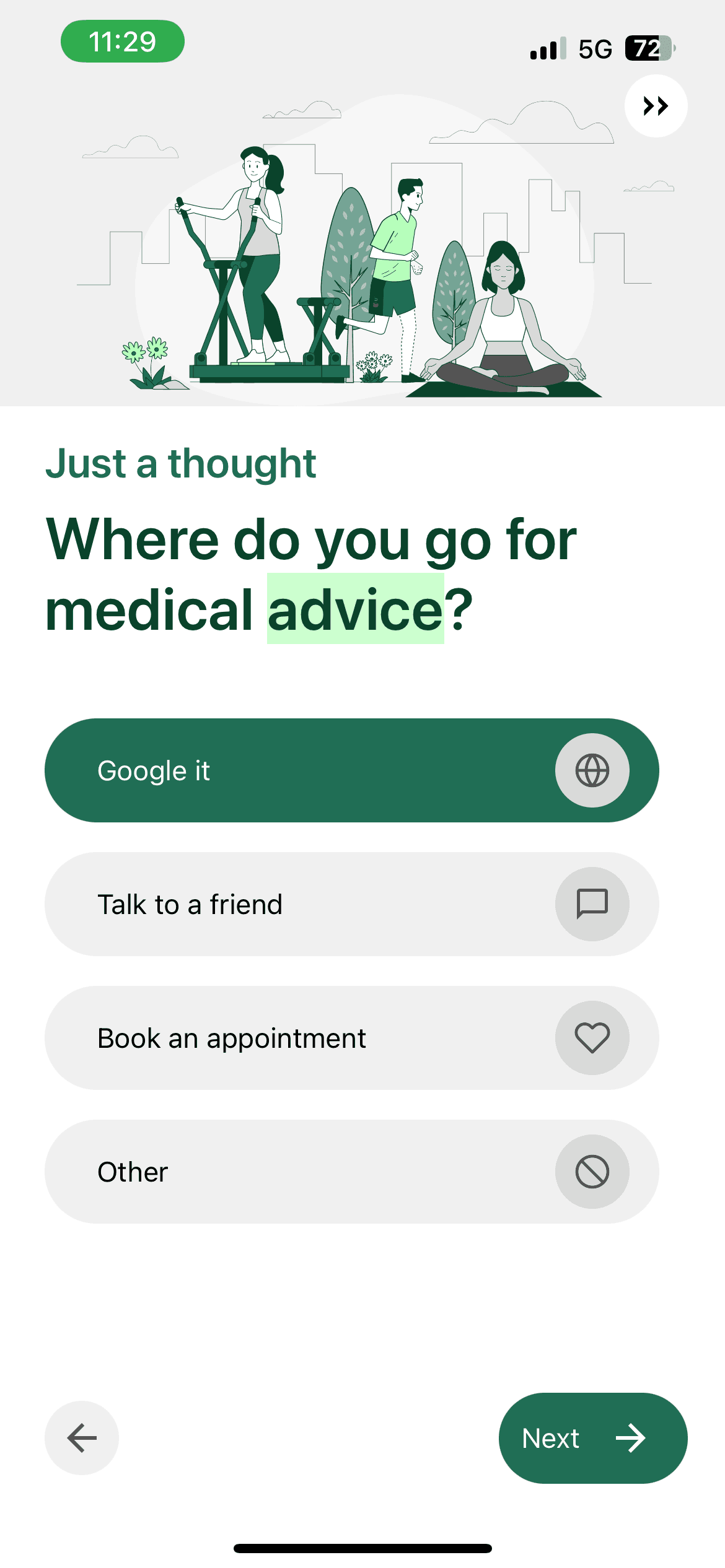Select the Google it answer
This screenshot has height=1568, width=725.
(x=351, y=770)
